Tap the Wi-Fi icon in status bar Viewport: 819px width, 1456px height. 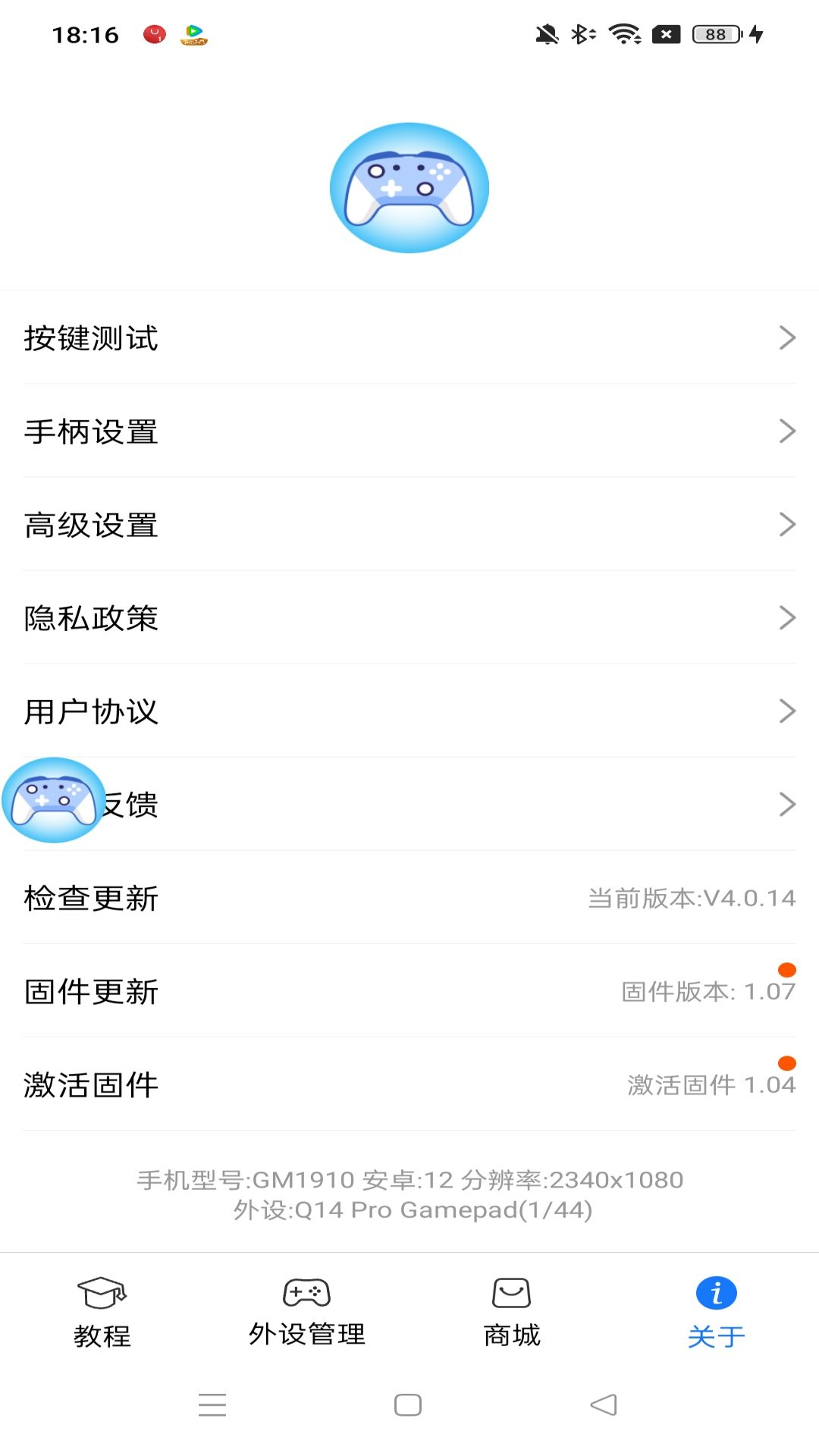(624, 33)
